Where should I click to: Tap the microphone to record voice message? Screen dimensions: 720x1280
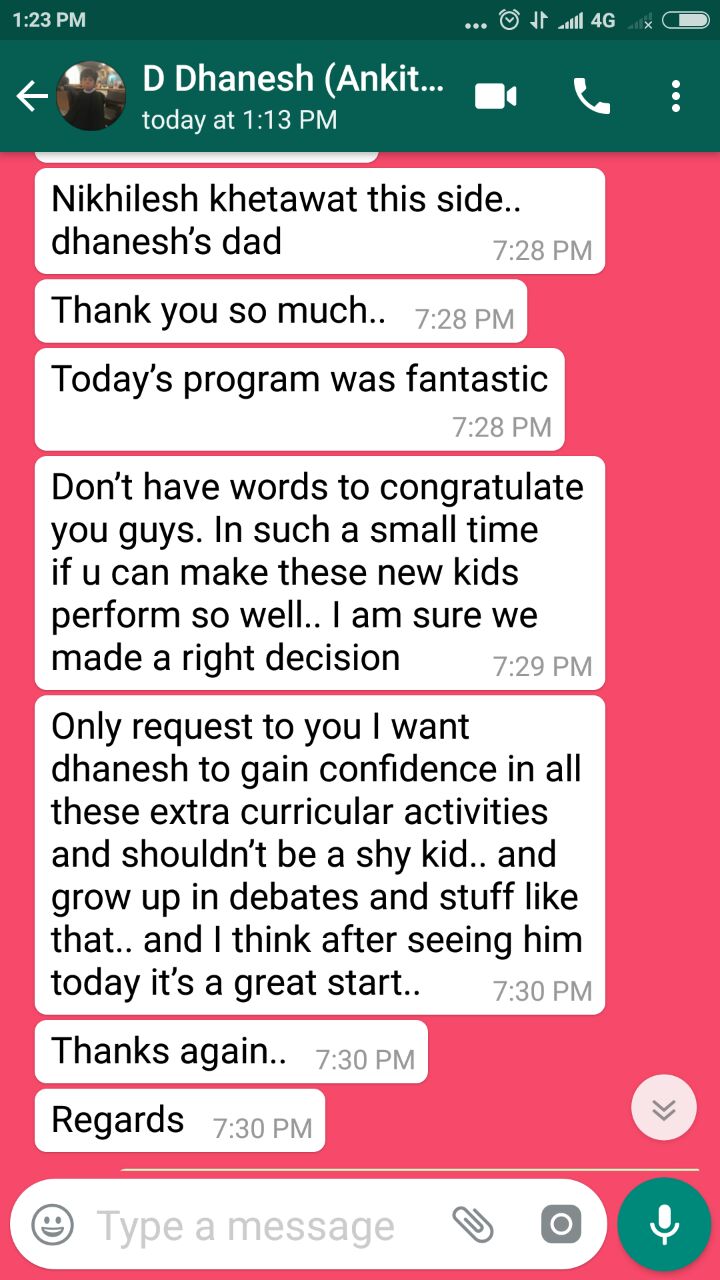tap(664, 1224)
